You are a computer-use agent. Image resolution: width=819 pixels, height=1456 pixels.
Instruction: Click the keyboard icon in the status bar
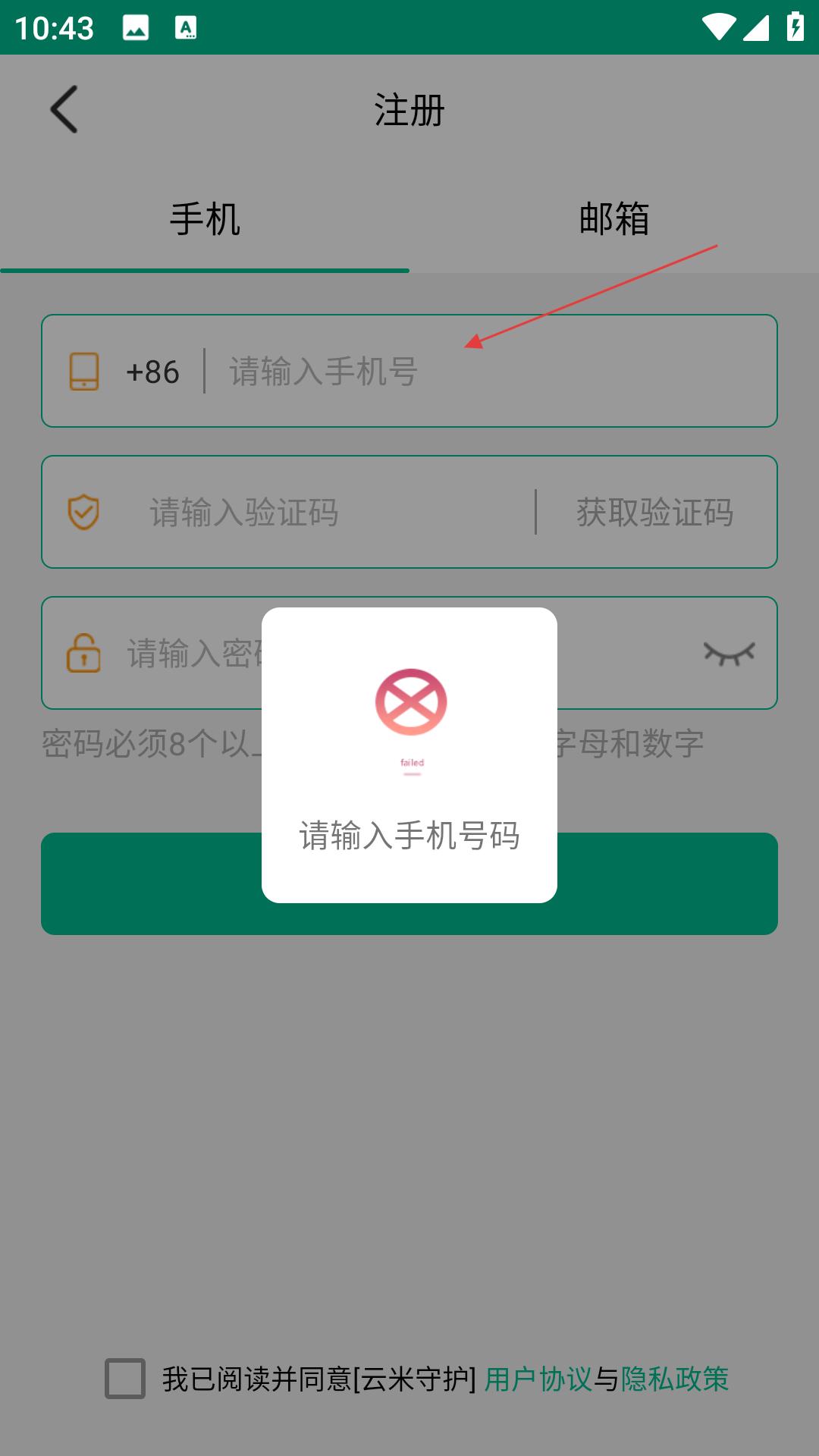186,28
